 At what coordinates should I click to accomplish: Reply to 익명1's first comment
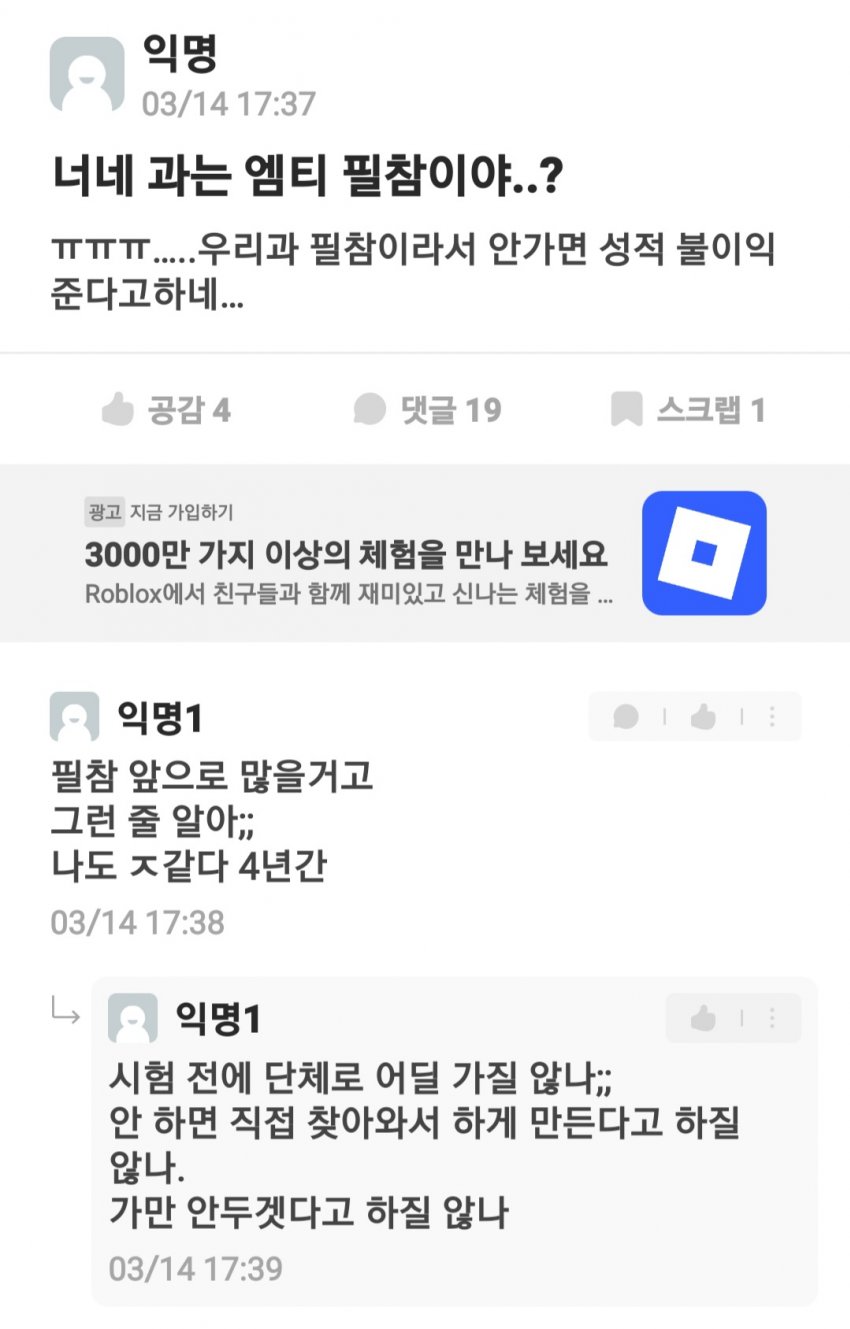(627, 716)
